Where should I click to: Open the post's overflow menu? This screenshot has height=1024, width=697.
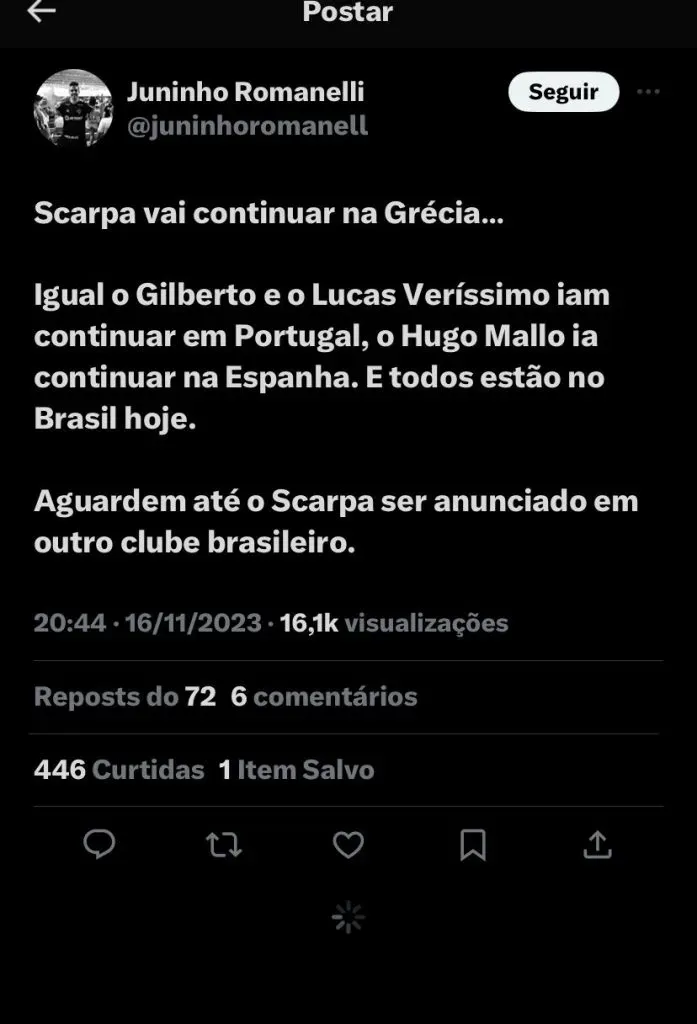coord(648,93)
